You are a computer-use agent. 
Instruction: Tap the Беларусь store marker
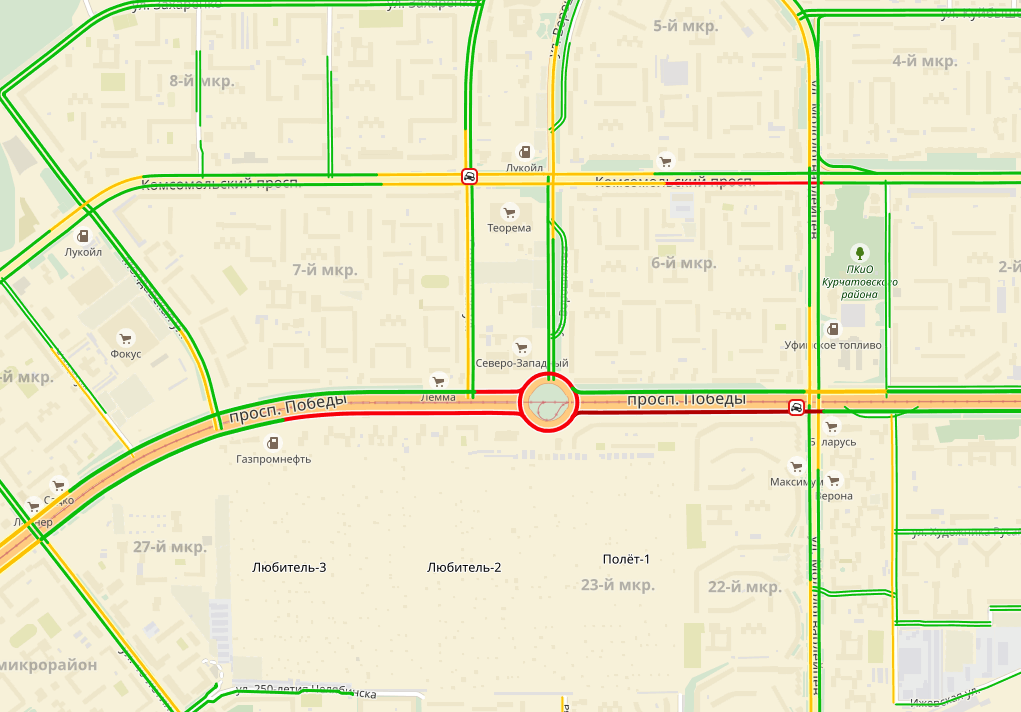(832, 426)
